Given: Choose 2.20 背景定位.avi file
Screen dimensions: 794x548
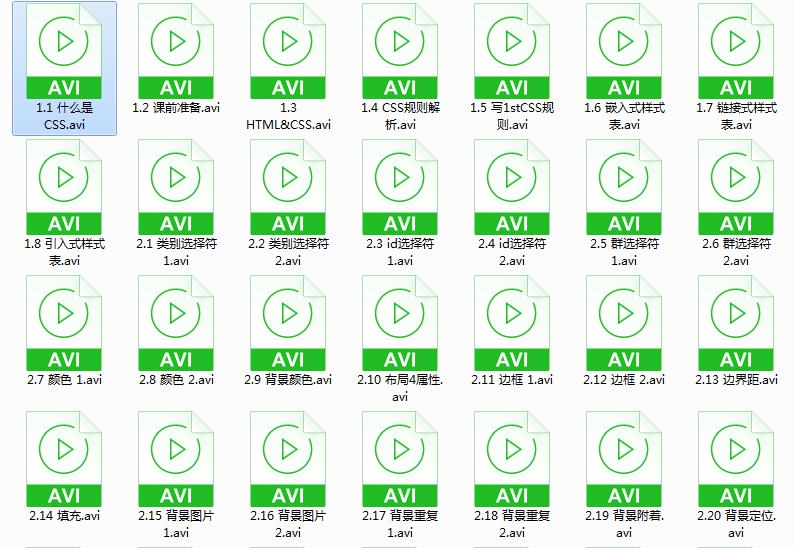Looking at the screenshot, I should point(736,460).
